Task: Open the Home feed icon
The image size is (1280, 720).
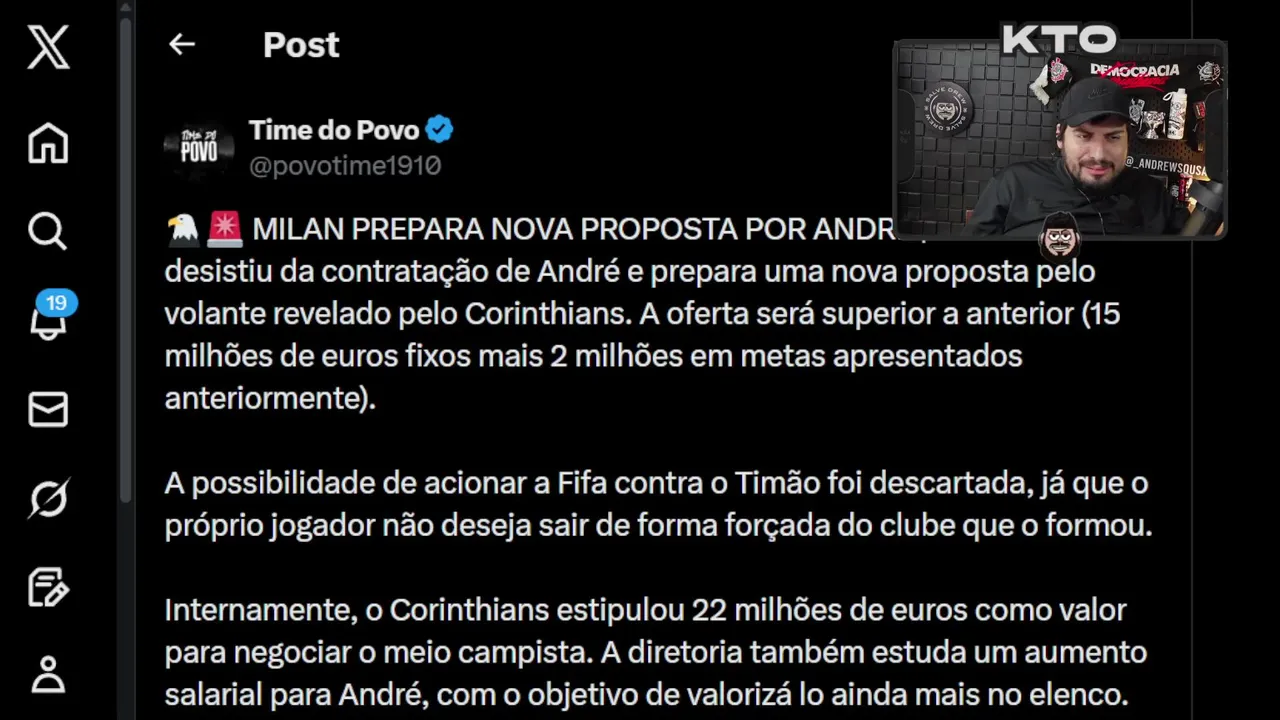Action: (x=48, y=143)
